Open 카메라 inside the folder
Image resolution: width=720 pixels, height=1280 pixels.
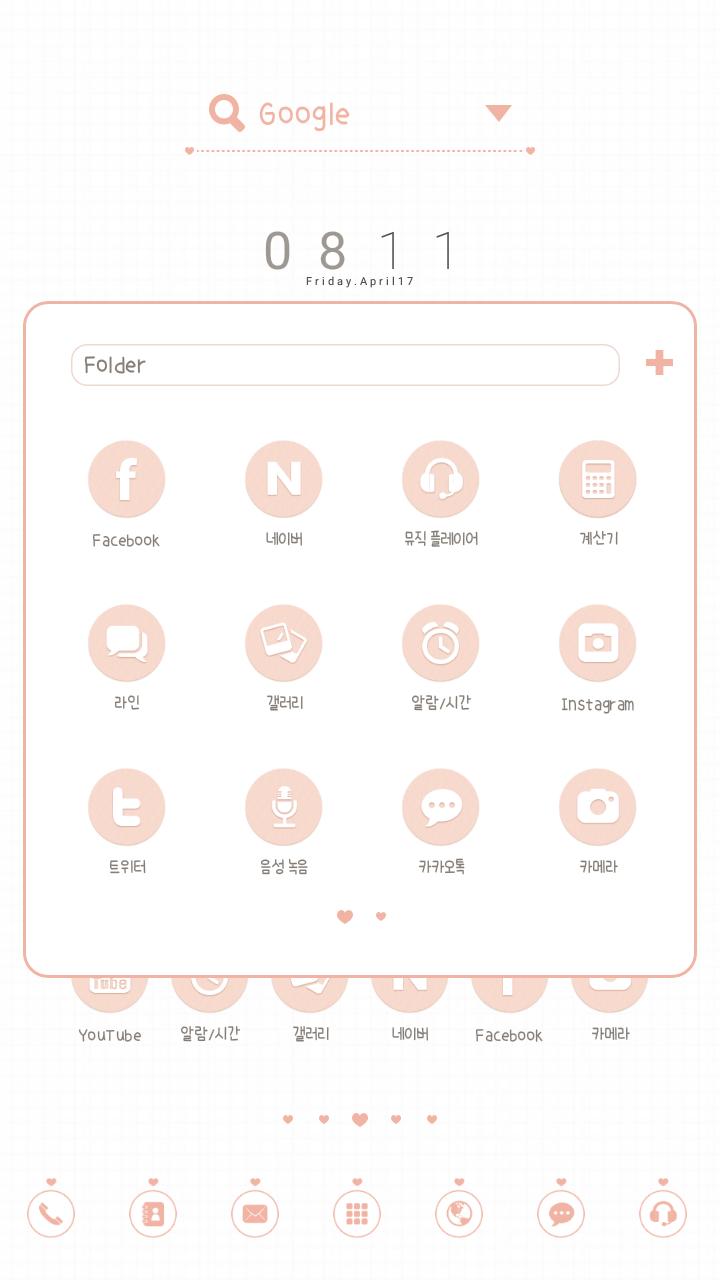pyautogui.click(x=597, y=807)
